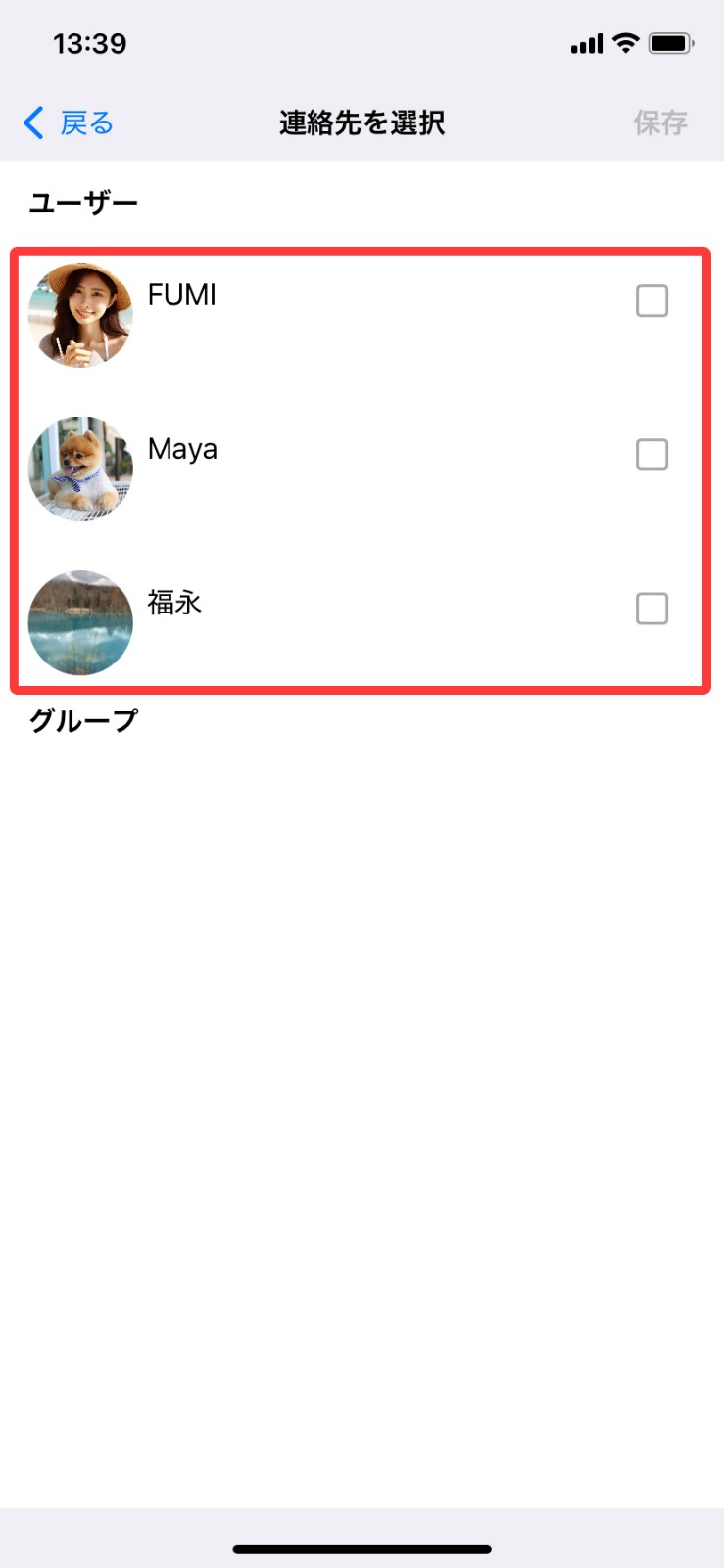Tick the checkbox for 福永
The height and width of the screenshot is (1568, 724).
tap(652, 609)
